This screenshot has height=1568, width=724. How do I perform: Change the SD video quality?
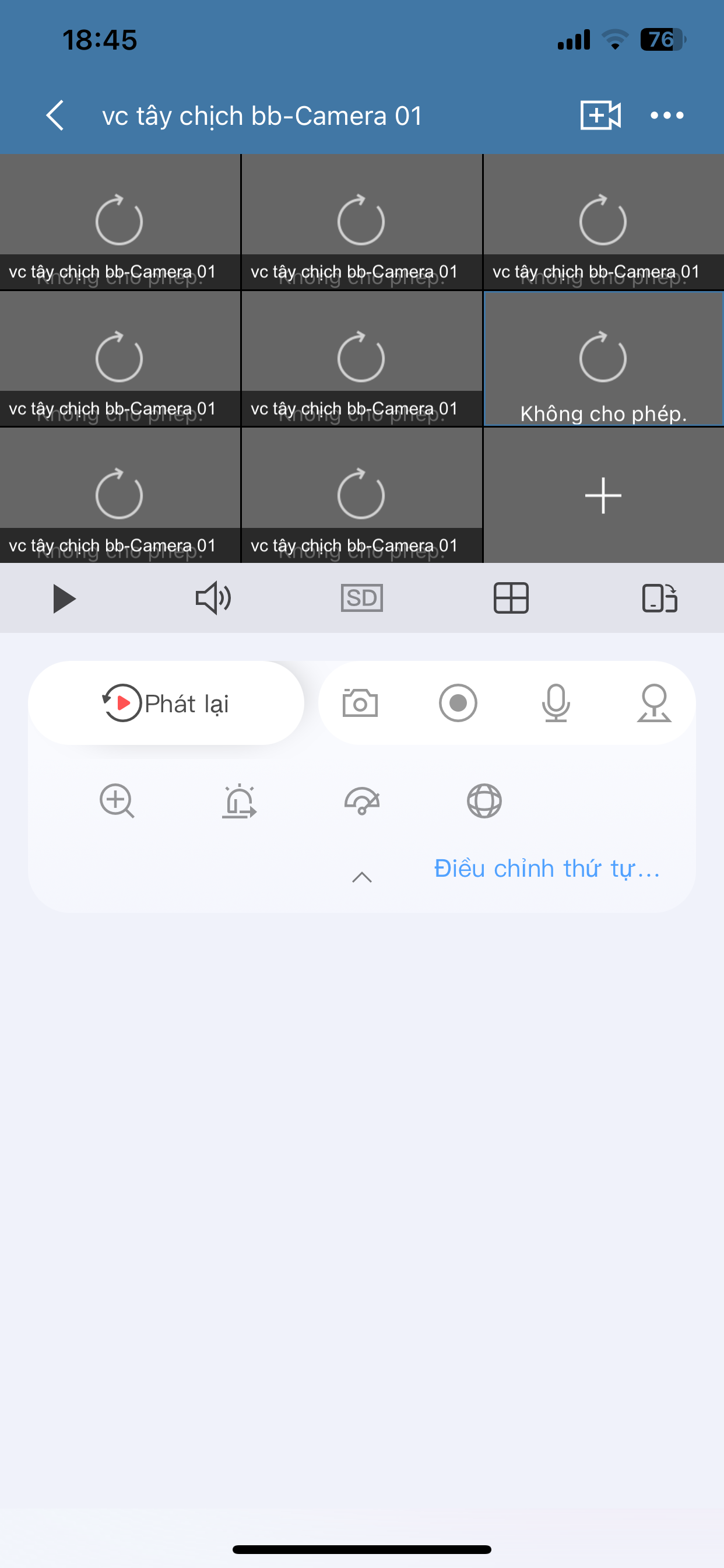pyautogui.click(x=361, y=598)
